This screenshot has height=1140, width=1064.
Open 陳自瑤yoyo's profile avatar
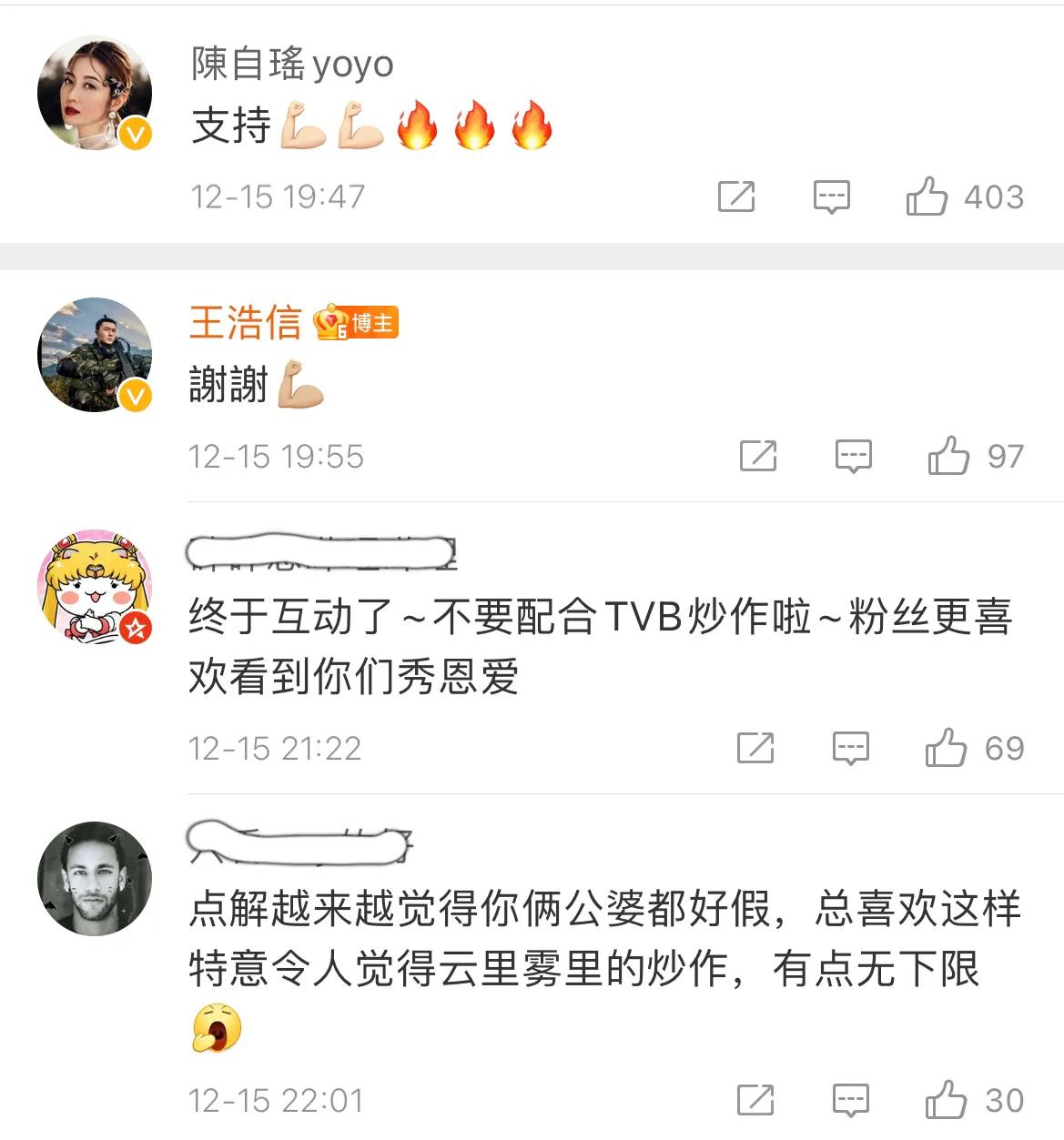point(94,91)
